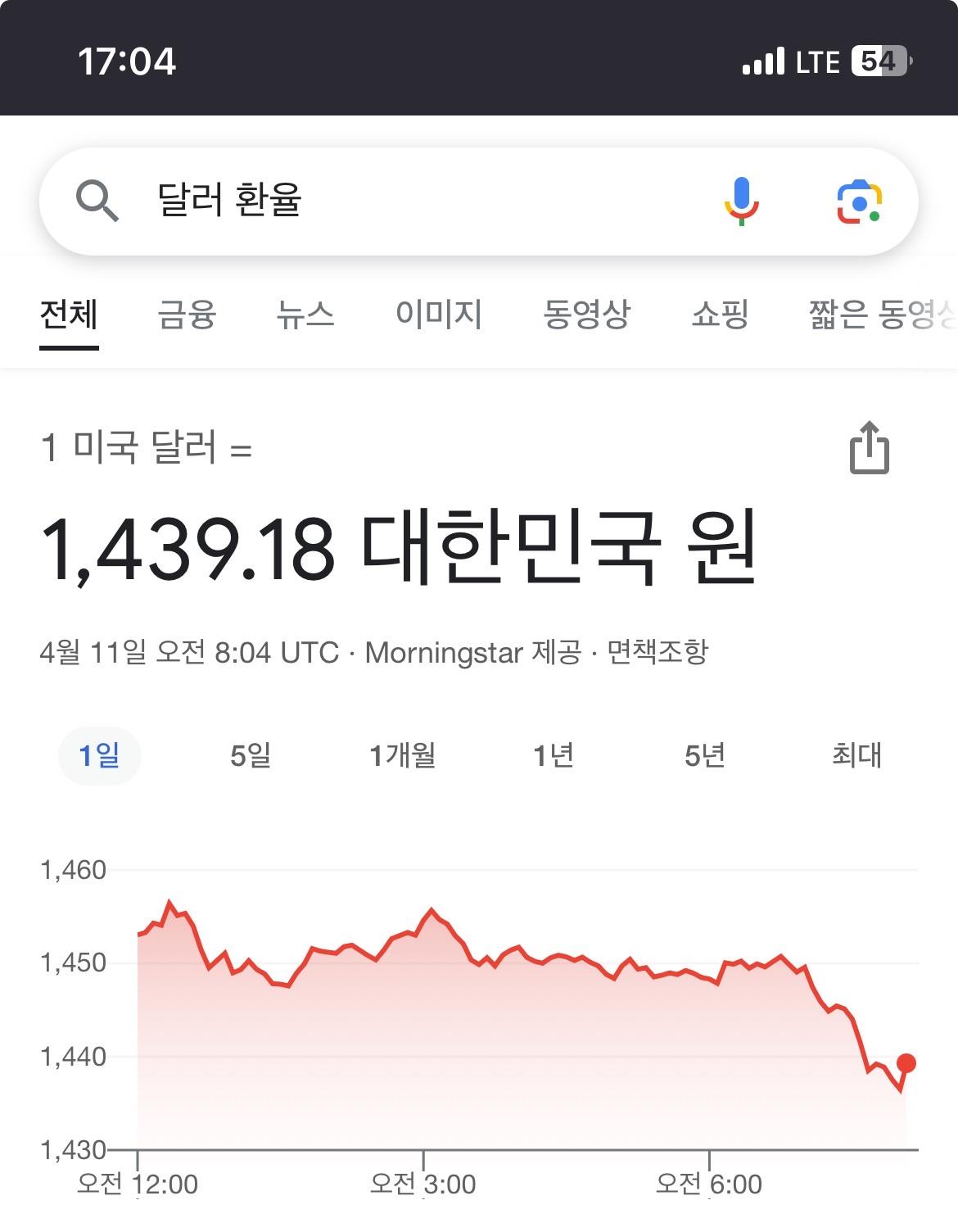Image resolution: width=958 pixels, height=1232 pixels.
Task: Show the 최대 chart range
Action: click(856, 754)
